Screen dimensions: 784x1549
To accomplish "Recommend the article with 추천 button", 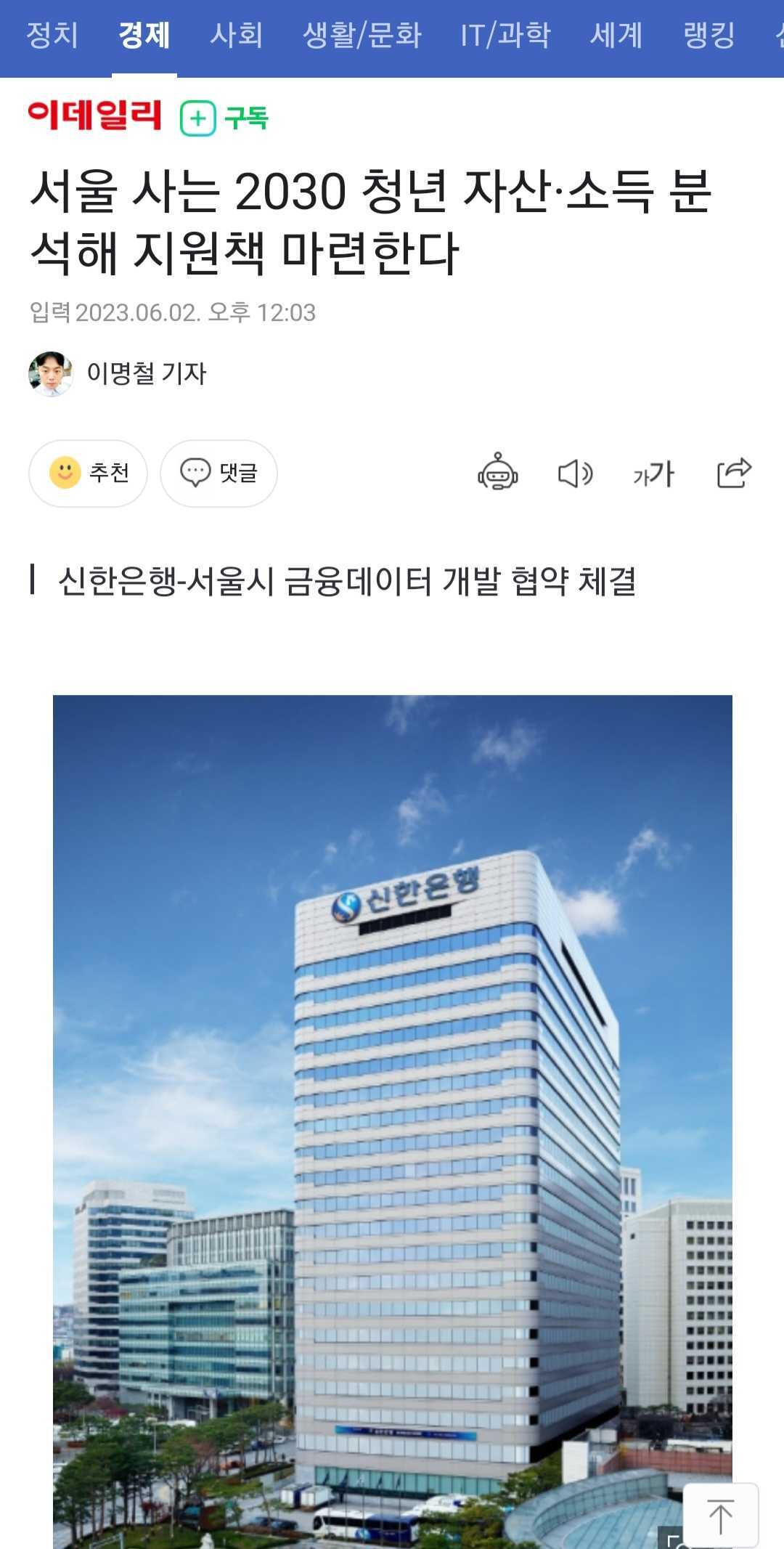I will (89, 473).
